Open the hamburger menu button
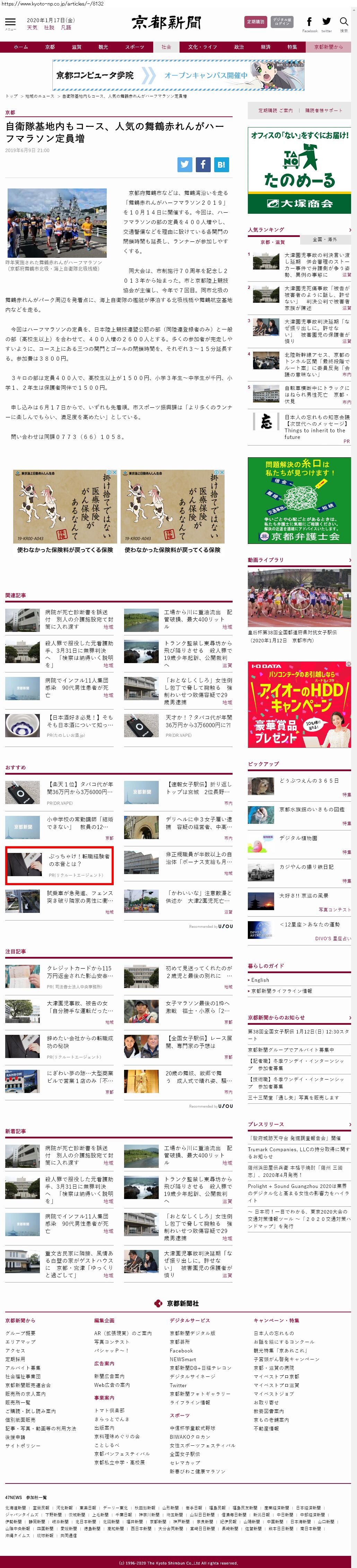The height and width of the screenshot is (1568, 357). pos(10,23)
